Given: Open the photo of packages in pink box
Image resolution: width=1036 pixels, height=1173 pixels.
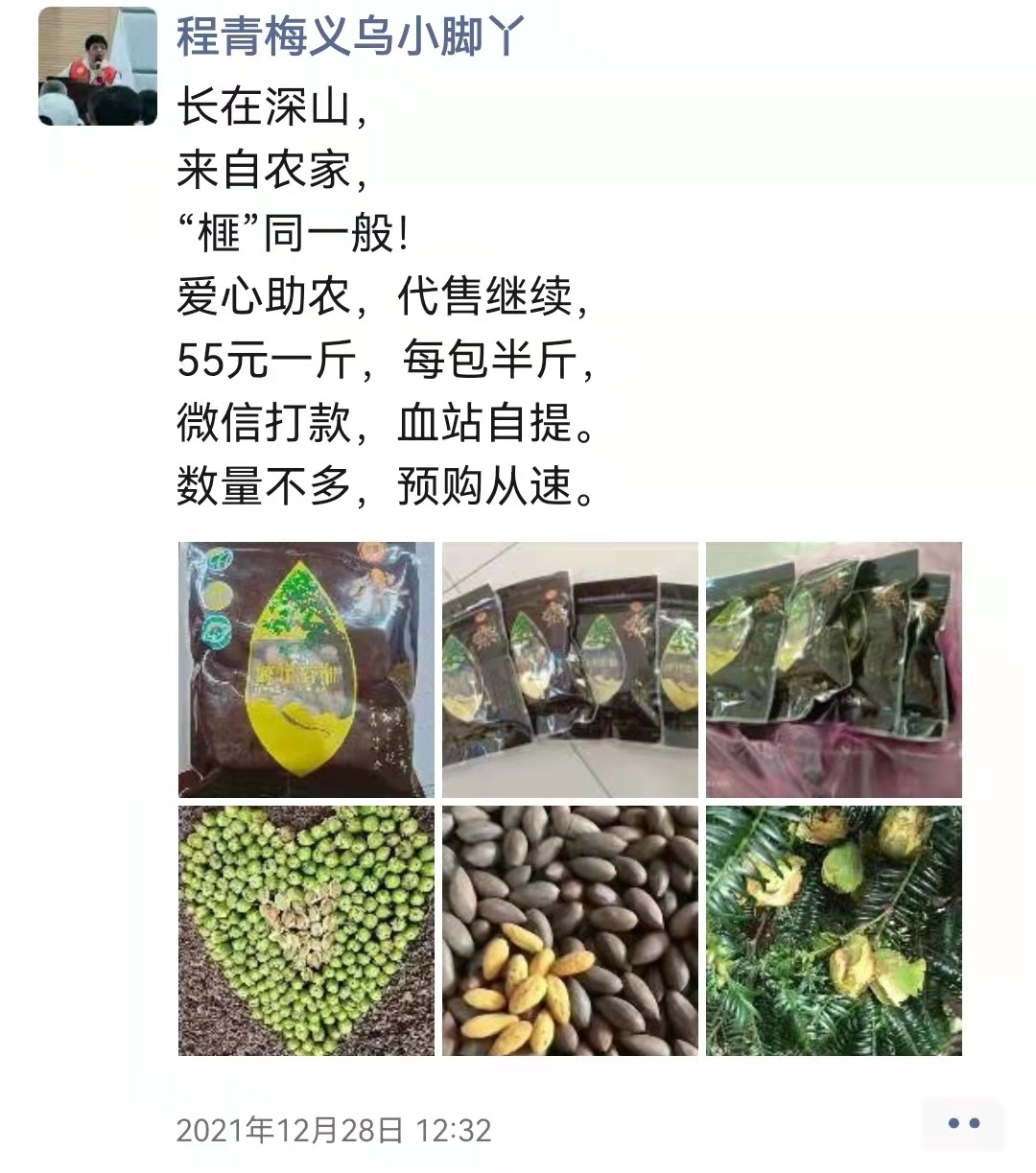Looking at the screenshot, I should (x=834, y=669).
